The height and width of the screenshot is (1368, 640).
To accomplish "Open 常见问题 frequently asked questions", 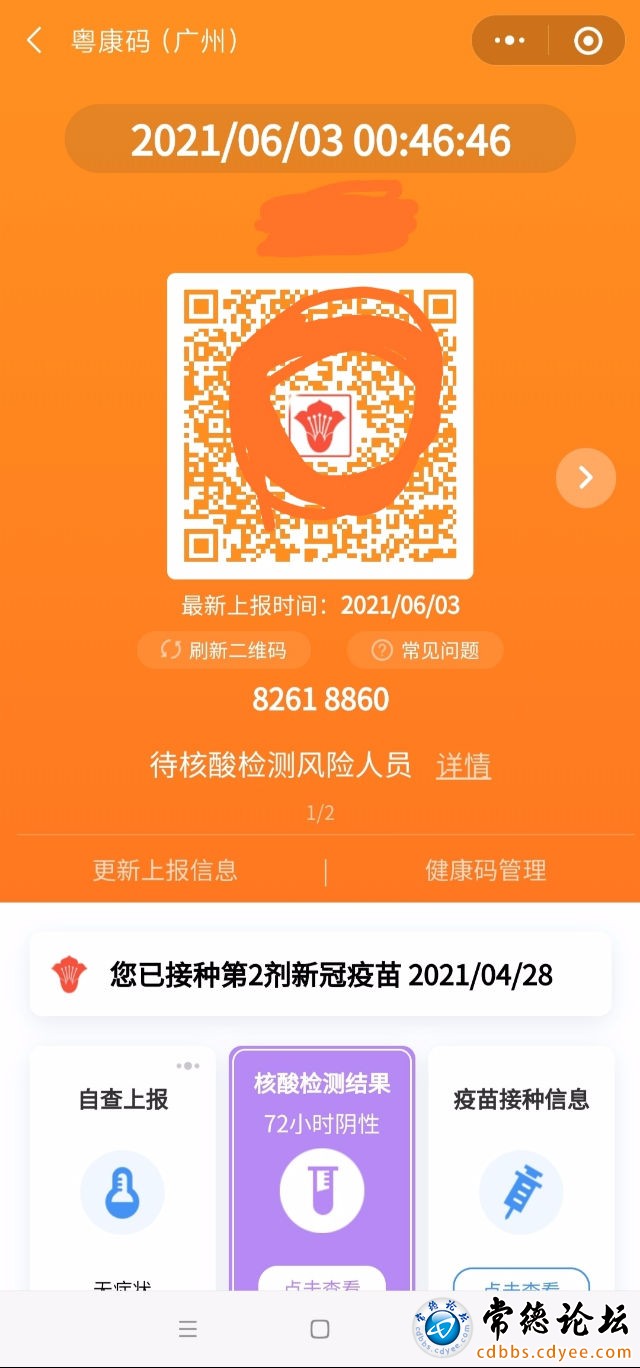I will [x=425, y=650].
